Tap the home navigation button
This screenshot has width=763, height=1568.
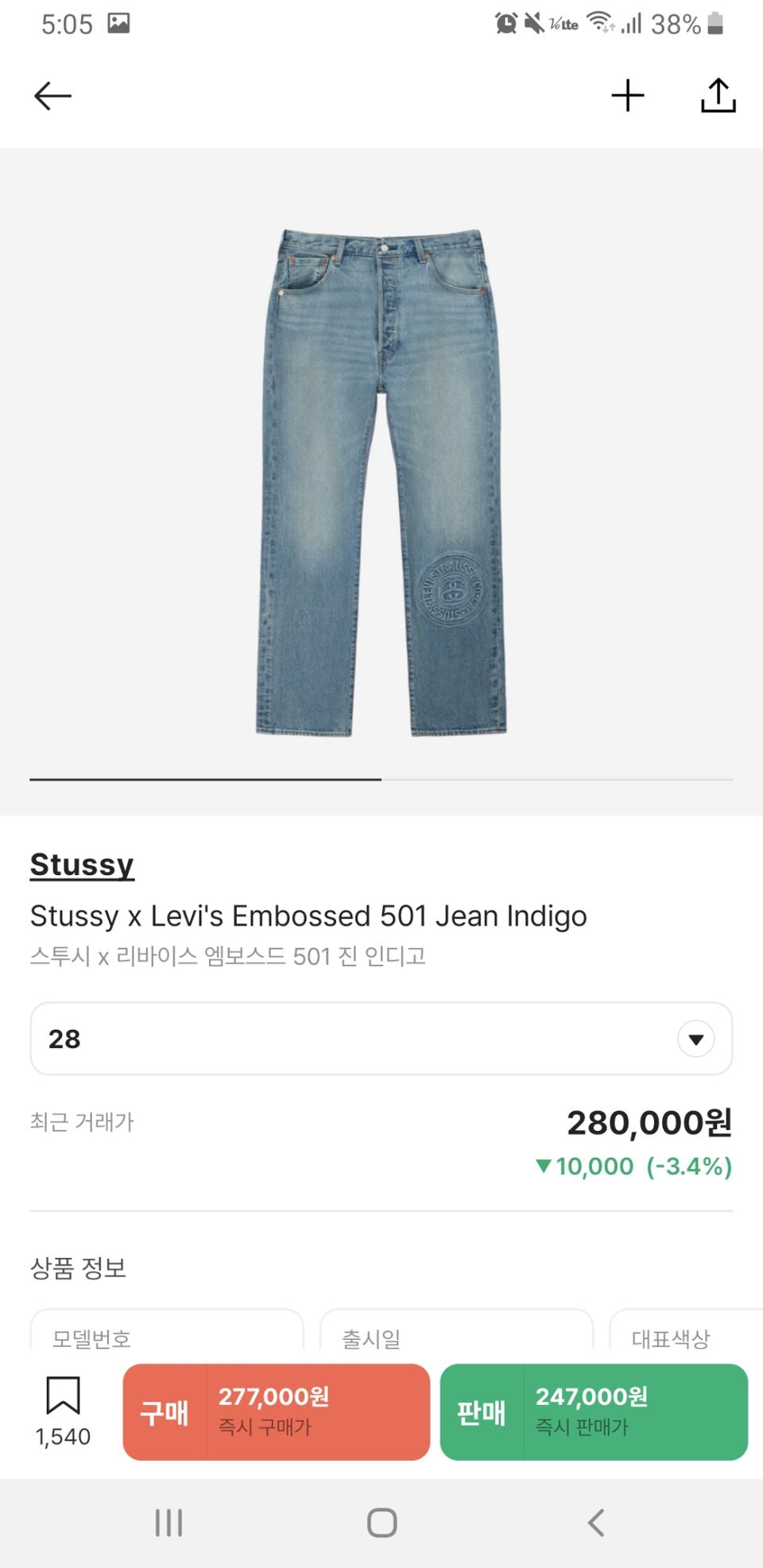[381, 1523]
